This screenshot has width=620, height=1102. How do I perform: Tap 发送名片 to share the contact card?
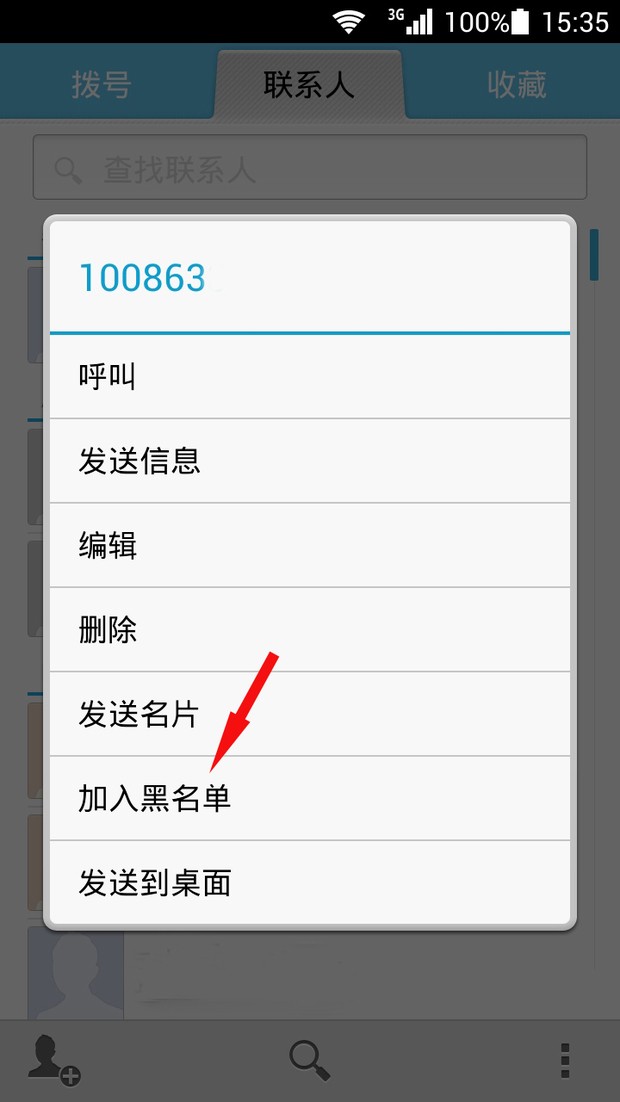point(310,714)
